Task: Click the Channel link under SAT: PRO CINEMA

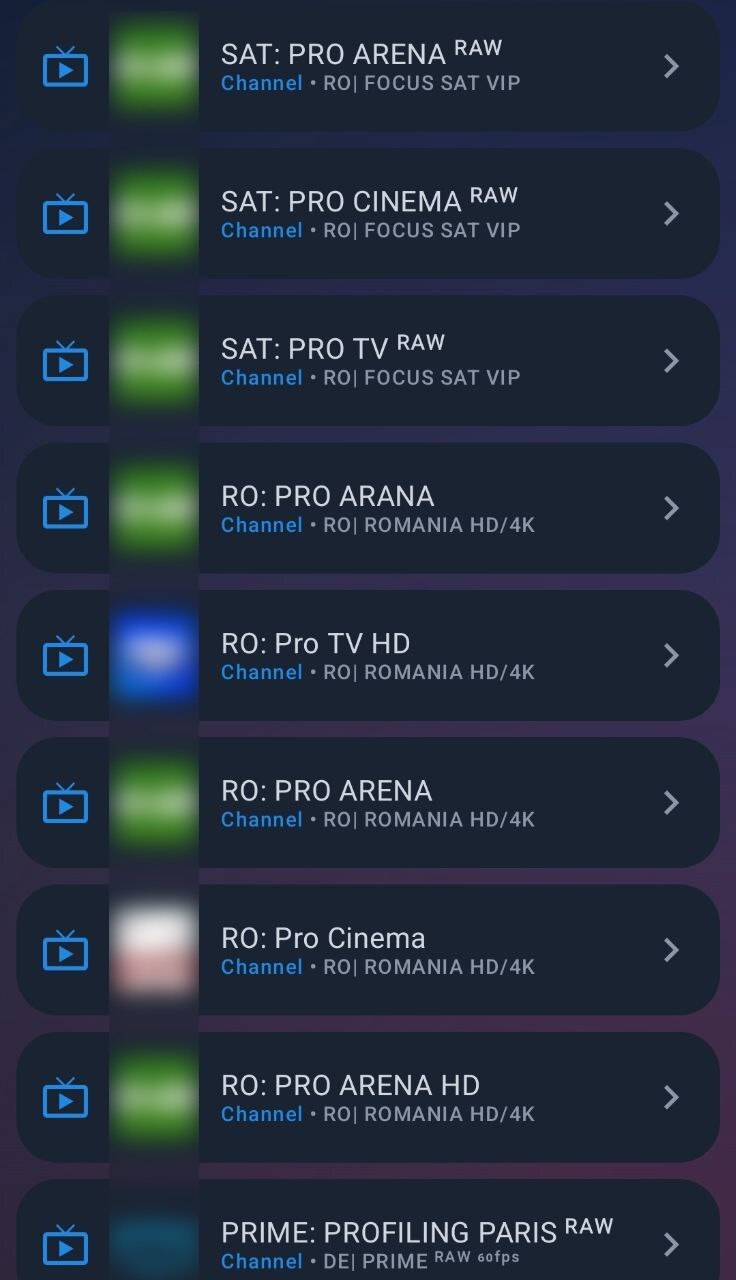Action: click(261, 230)
